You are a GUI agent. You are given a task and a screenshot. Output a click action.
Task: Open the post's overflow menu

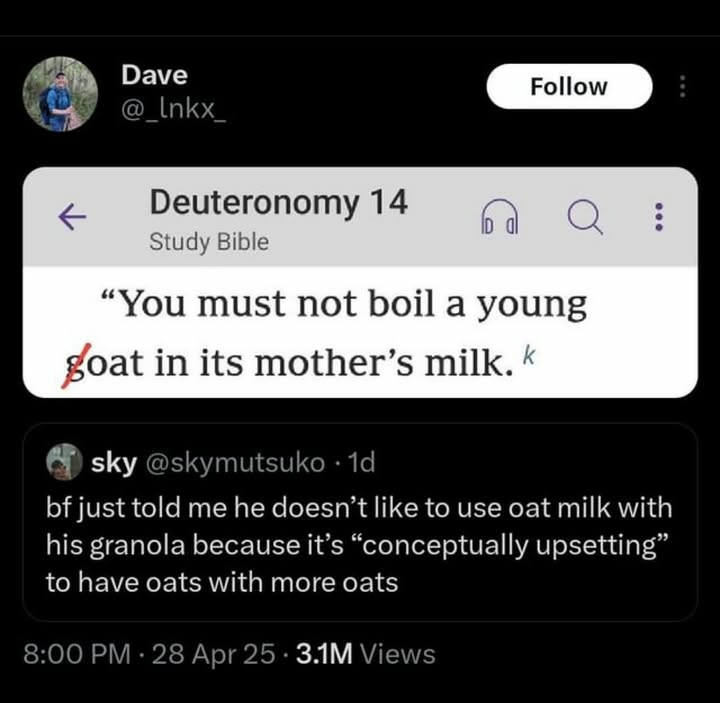(682, 87)
